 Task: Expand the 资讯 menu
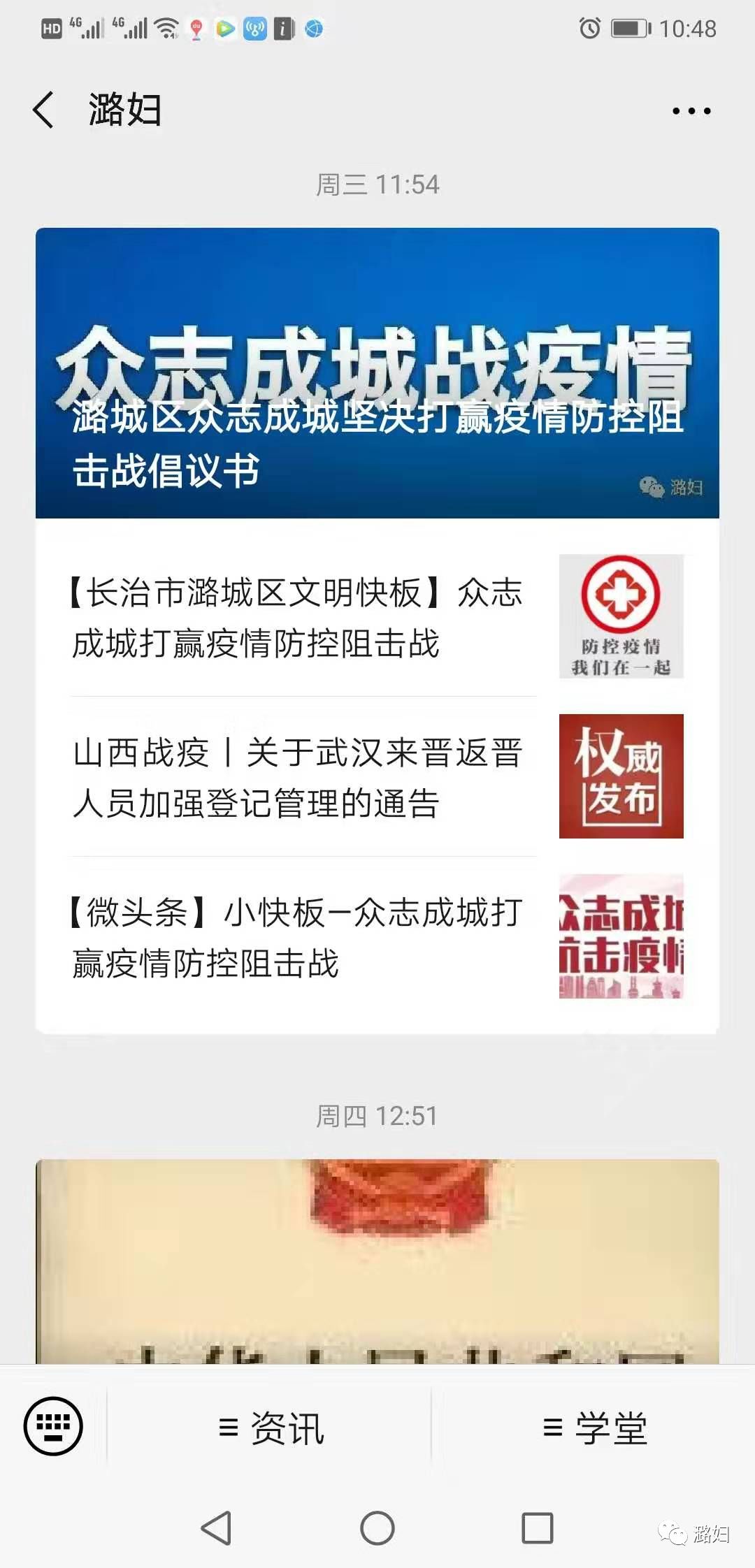(271, 1427)
